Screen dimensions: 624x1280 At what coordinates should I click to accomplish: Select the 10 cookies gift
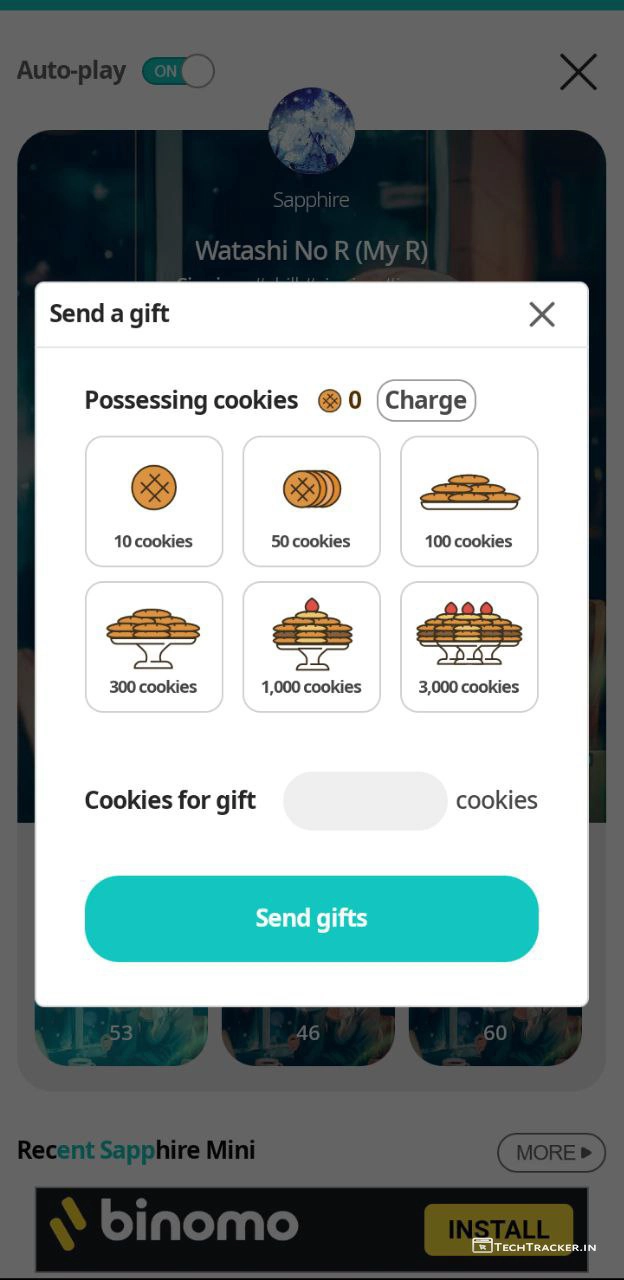(x=154, y=501)
